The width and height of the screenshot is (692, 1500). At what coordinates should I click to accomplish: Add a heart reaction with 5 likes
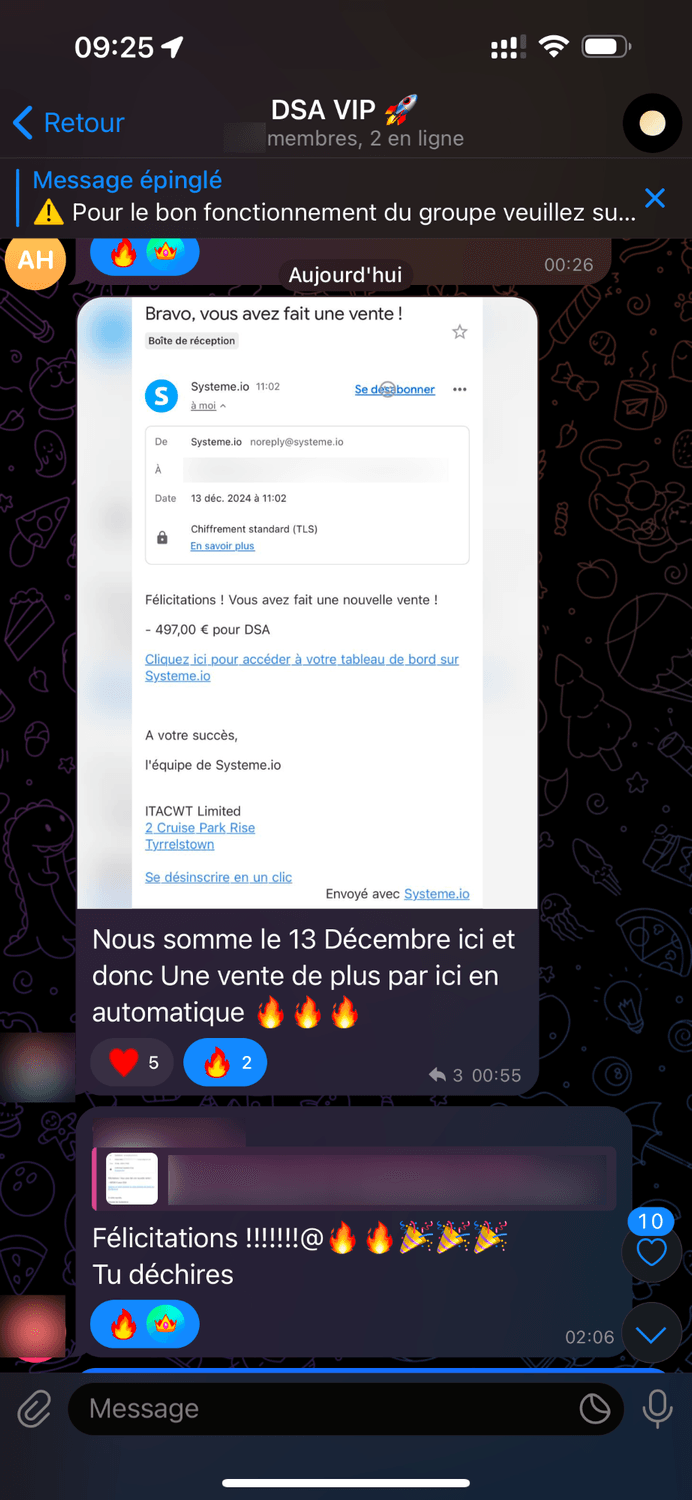click(x=131, y=1062)
